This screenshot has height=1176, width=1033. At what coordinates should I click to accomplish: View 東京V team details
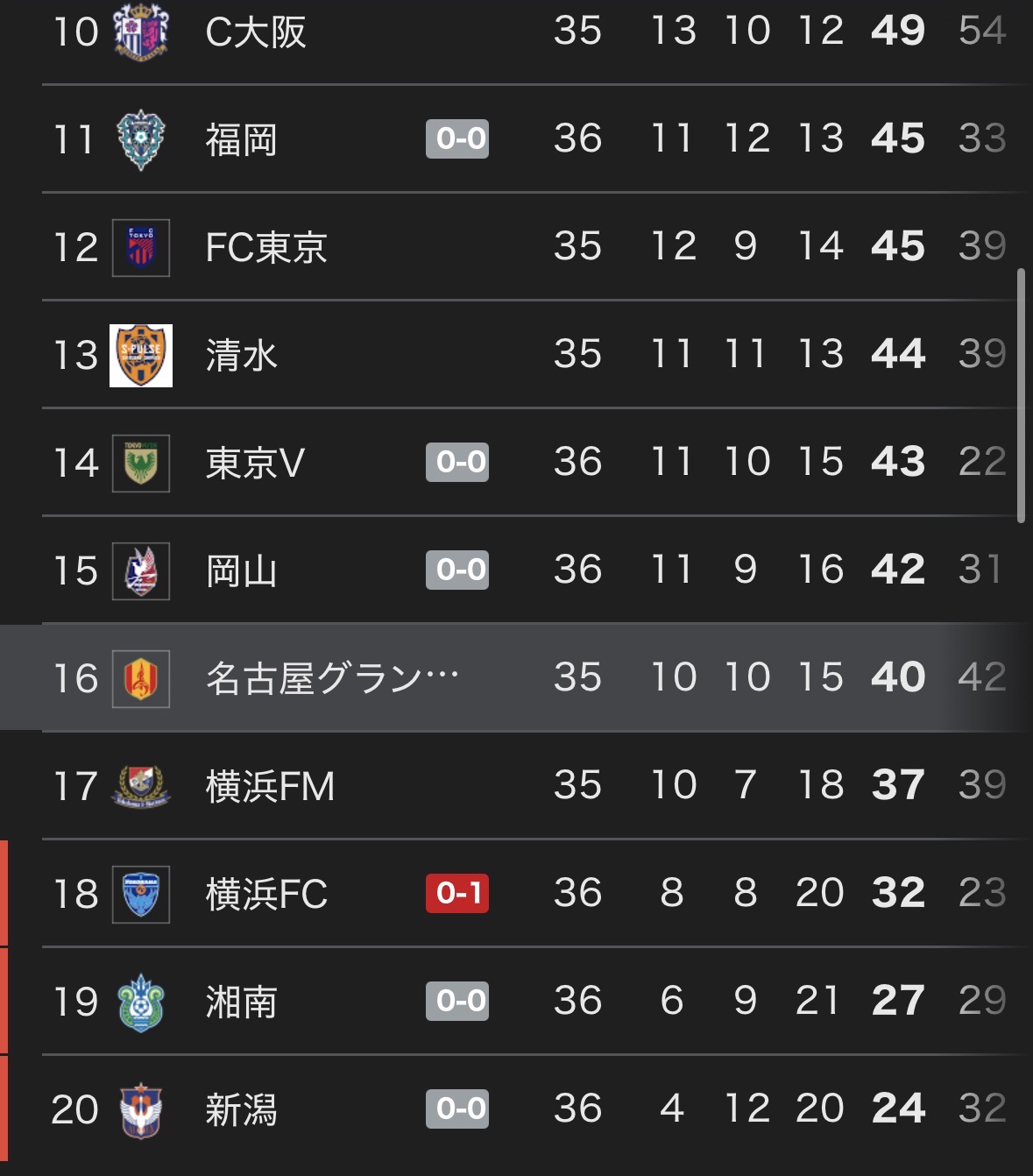255,463
